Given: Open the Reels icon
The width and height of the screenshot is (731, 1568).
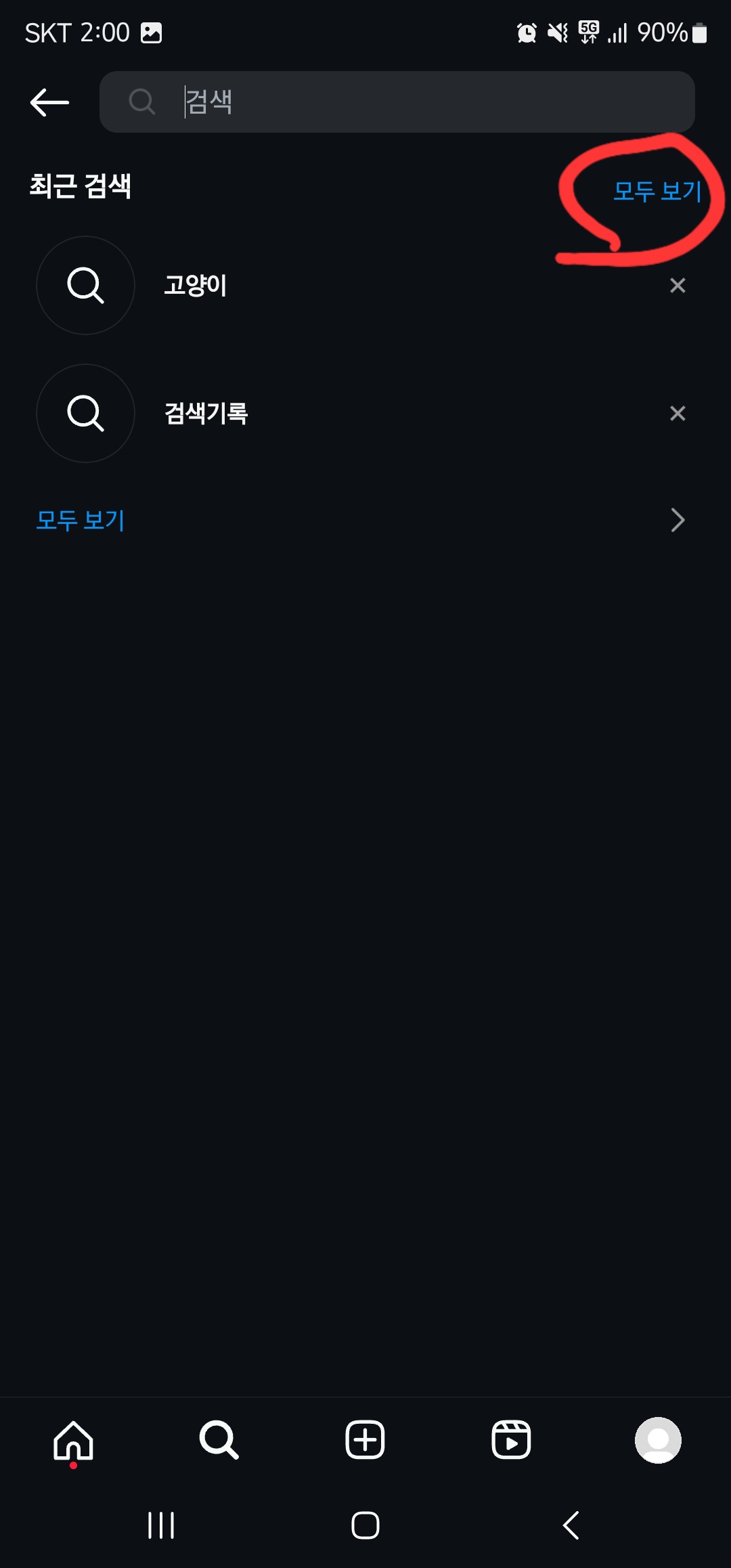Looking at the screenshot, I should (512, 1441).
